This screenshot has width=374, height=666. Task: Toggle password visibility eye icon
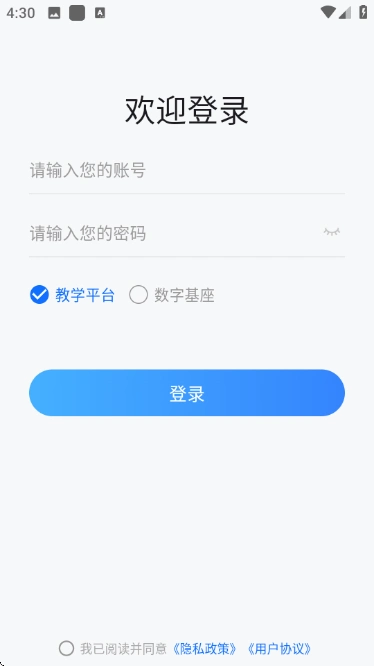[332, 232]
